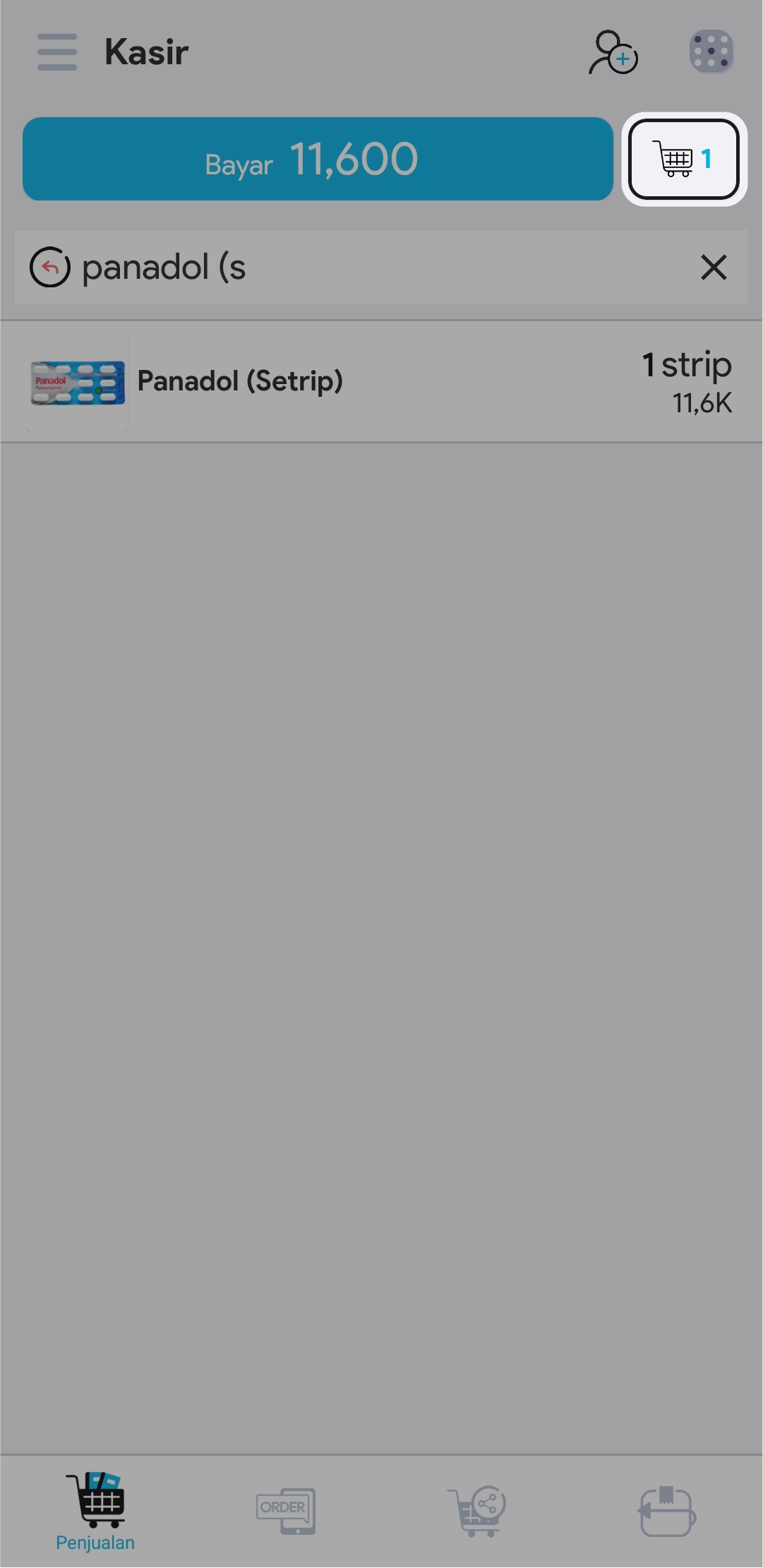Switch to the Penjualan tab

click(95, 1511)
